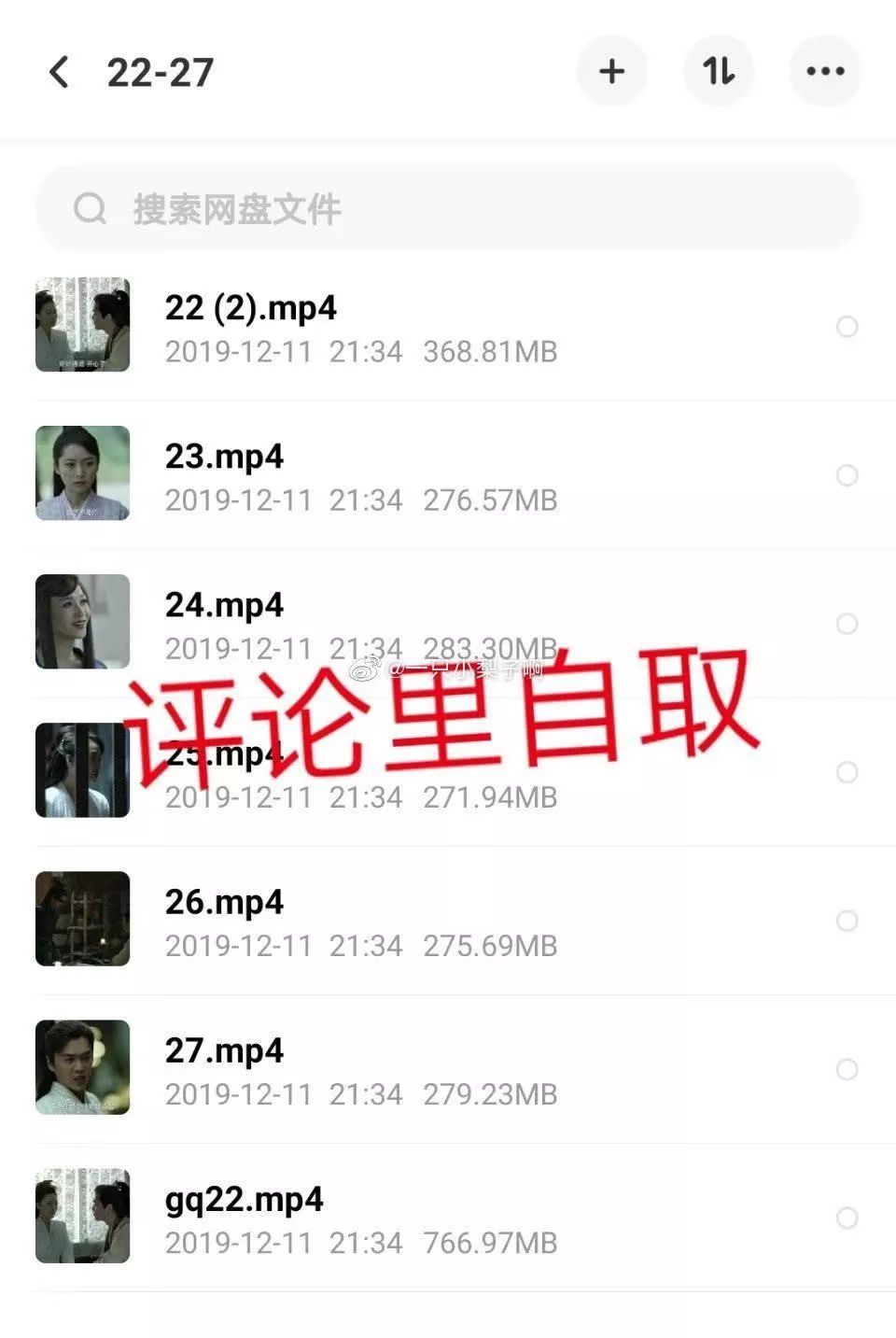This screenshot has height=1338, width=896.
Task: Select the checkbox next to 22 (2).mp4
Action: click(x=846, y=327)
